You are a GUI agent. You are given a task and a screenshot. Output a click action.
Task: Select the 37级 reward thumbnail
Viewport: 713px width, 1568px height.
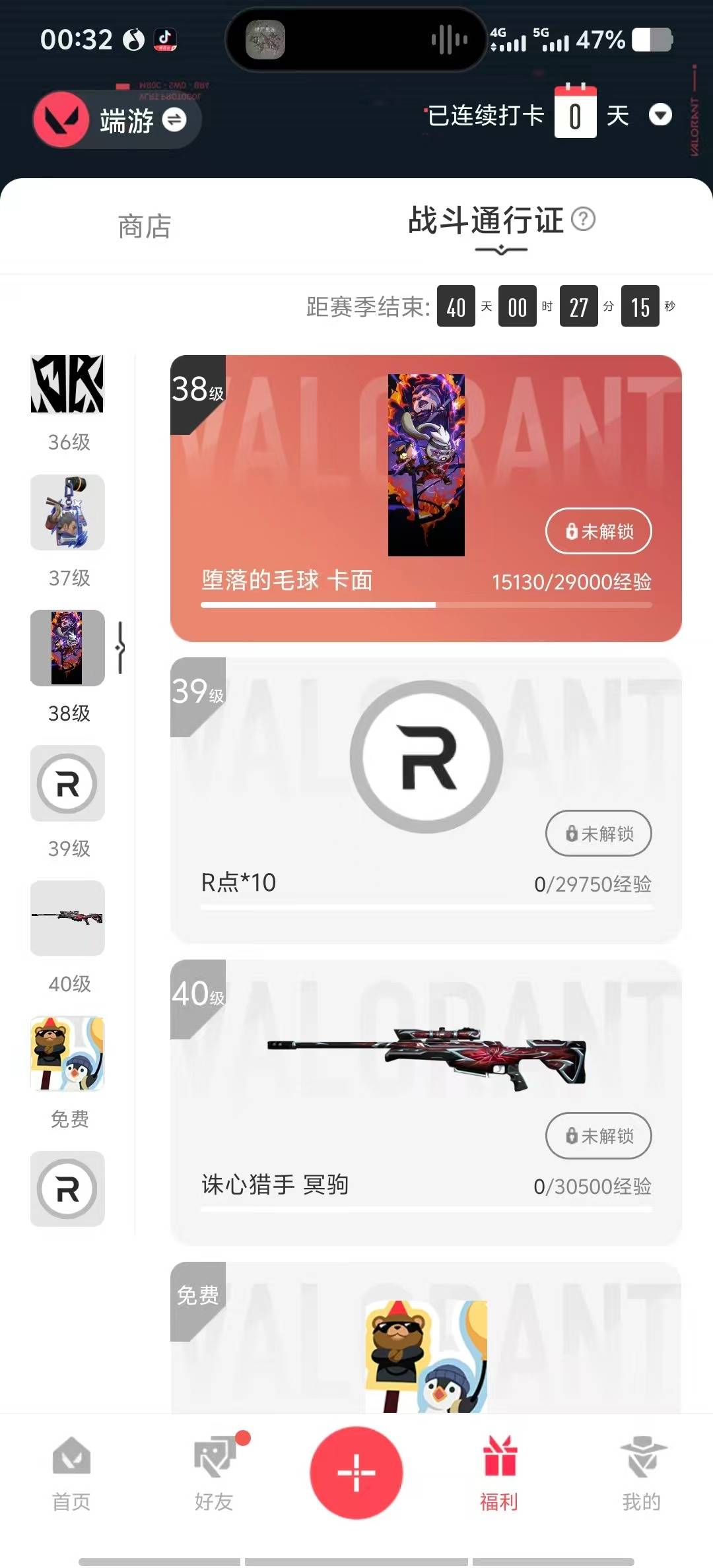(67, 513)
